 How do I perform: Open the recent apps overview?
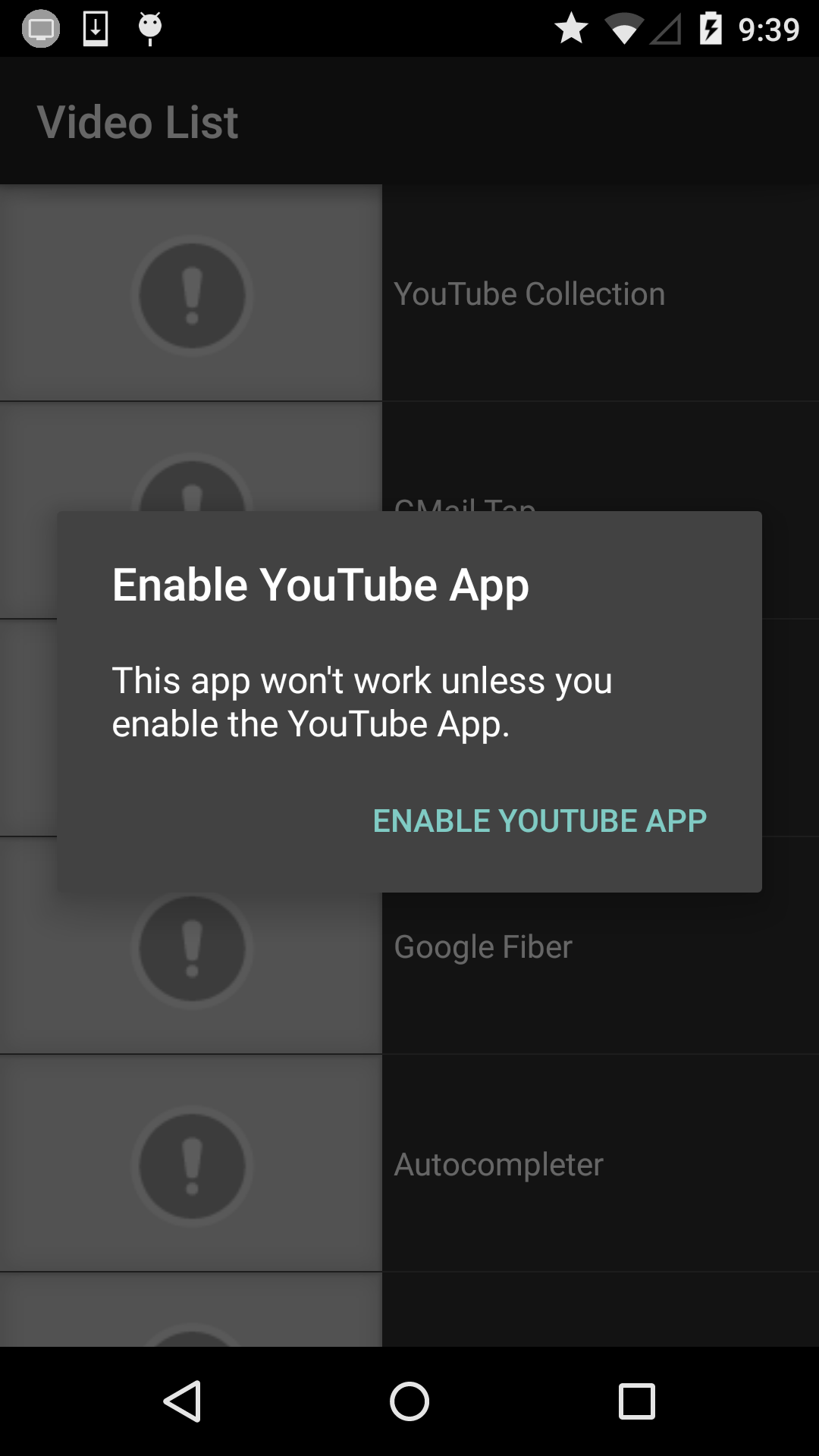(x=637, y=1401)
